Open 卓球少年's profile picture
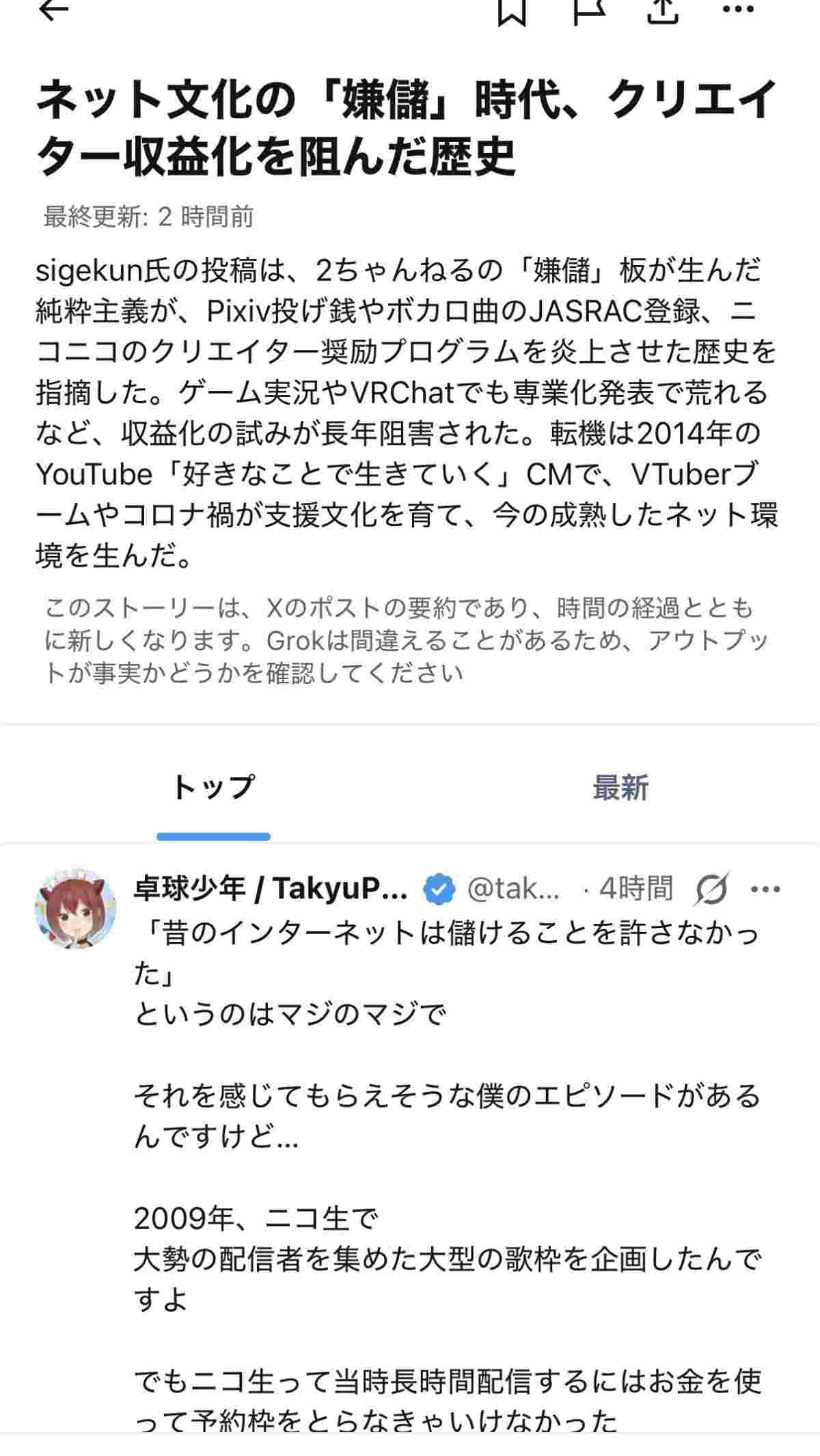 tap(75, 908)
